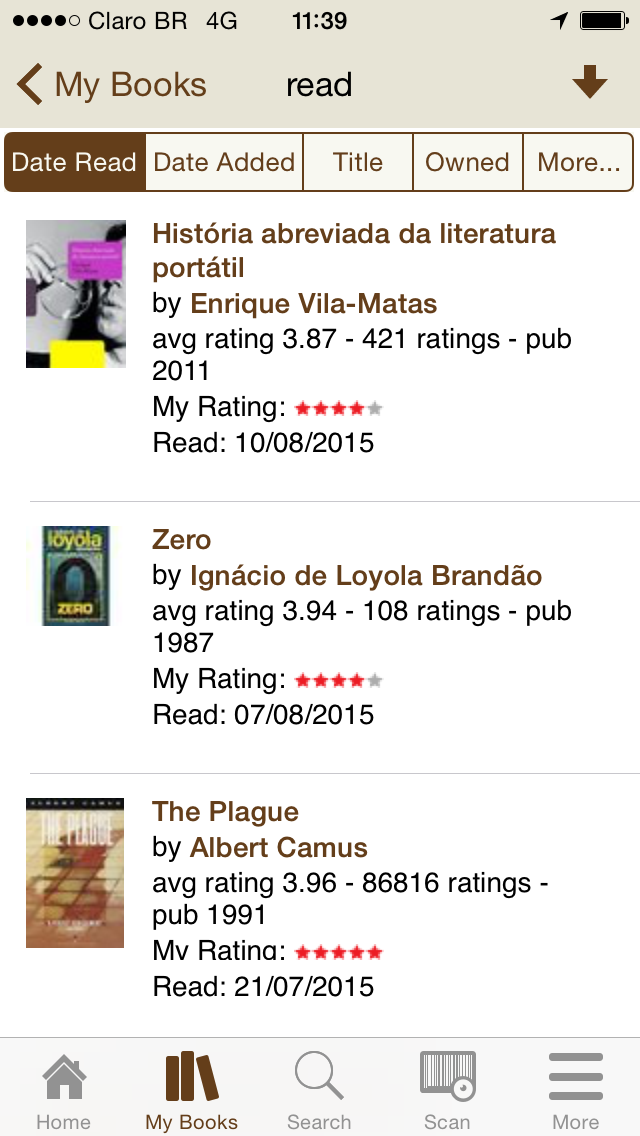640x1136 pixels.
Task: Tap the Zero book cover
Action: [75, 576]
